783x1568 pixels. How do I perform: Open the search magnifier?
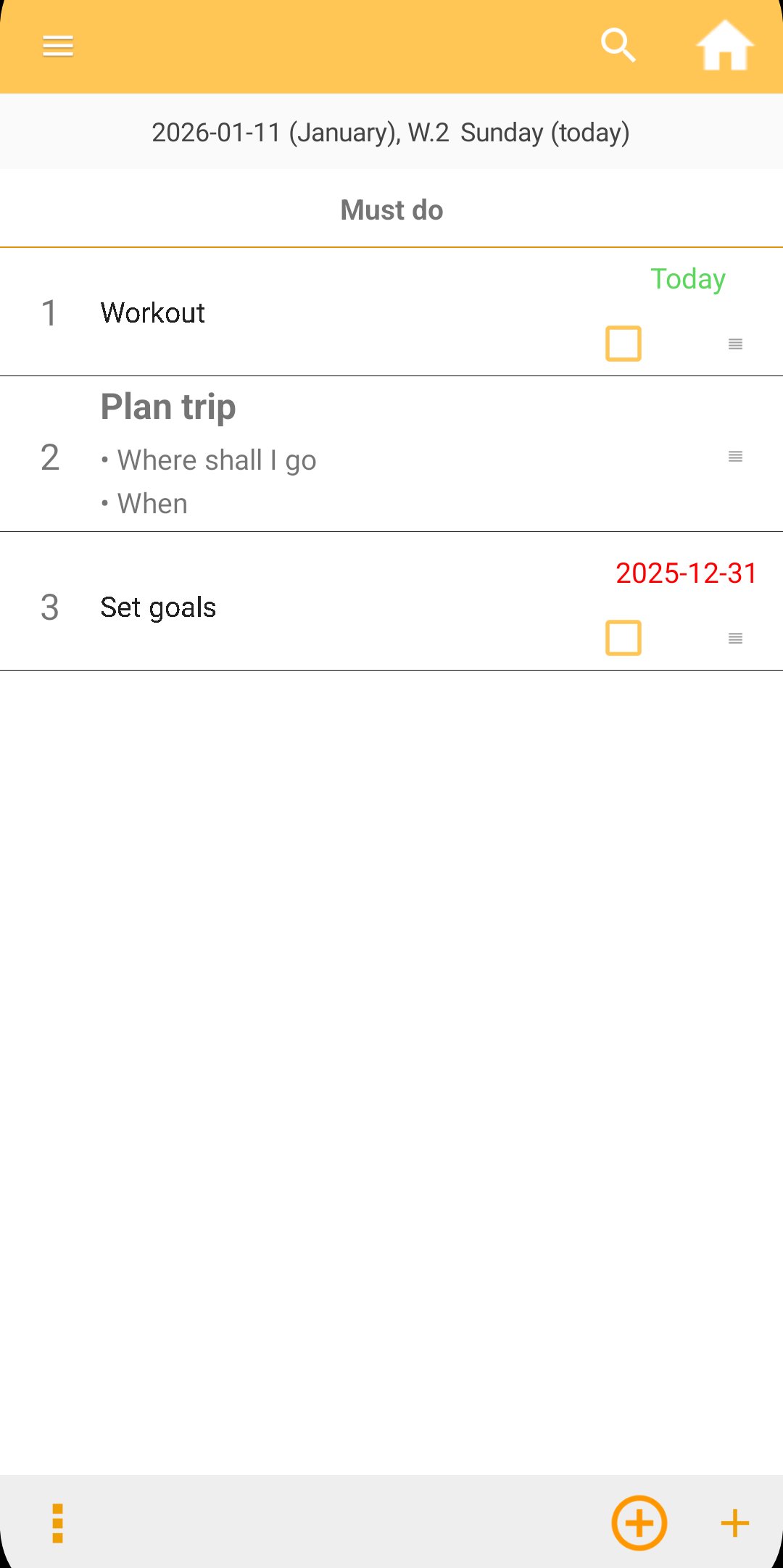(x=618, y=46)
